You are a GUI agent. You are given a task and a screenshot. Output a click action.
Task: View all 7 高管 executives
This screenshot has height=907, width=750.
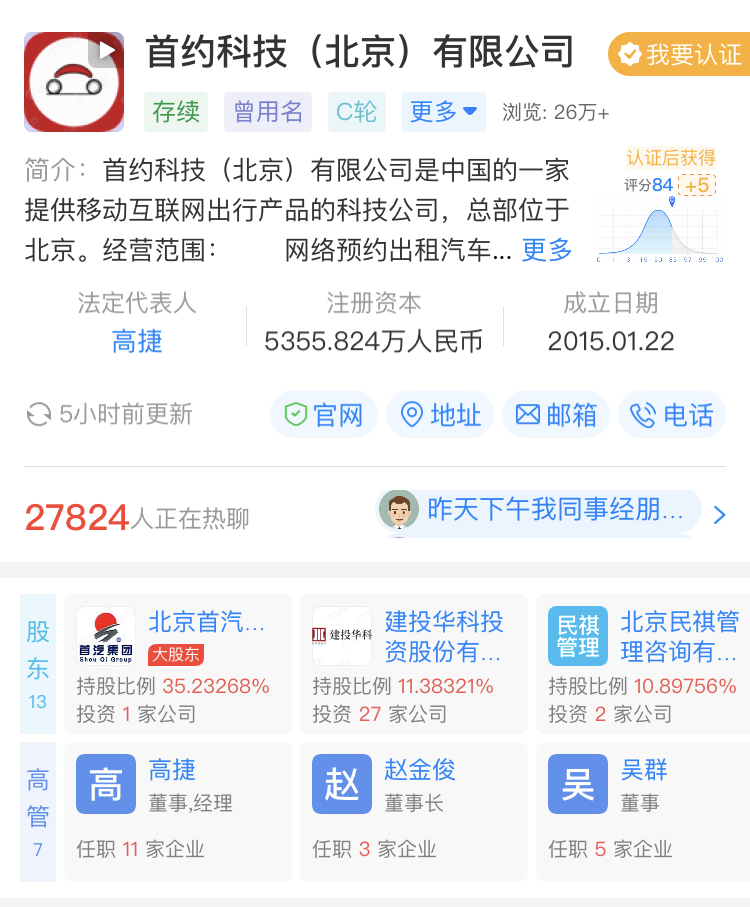pyautogui.click(x=38, y=811)
